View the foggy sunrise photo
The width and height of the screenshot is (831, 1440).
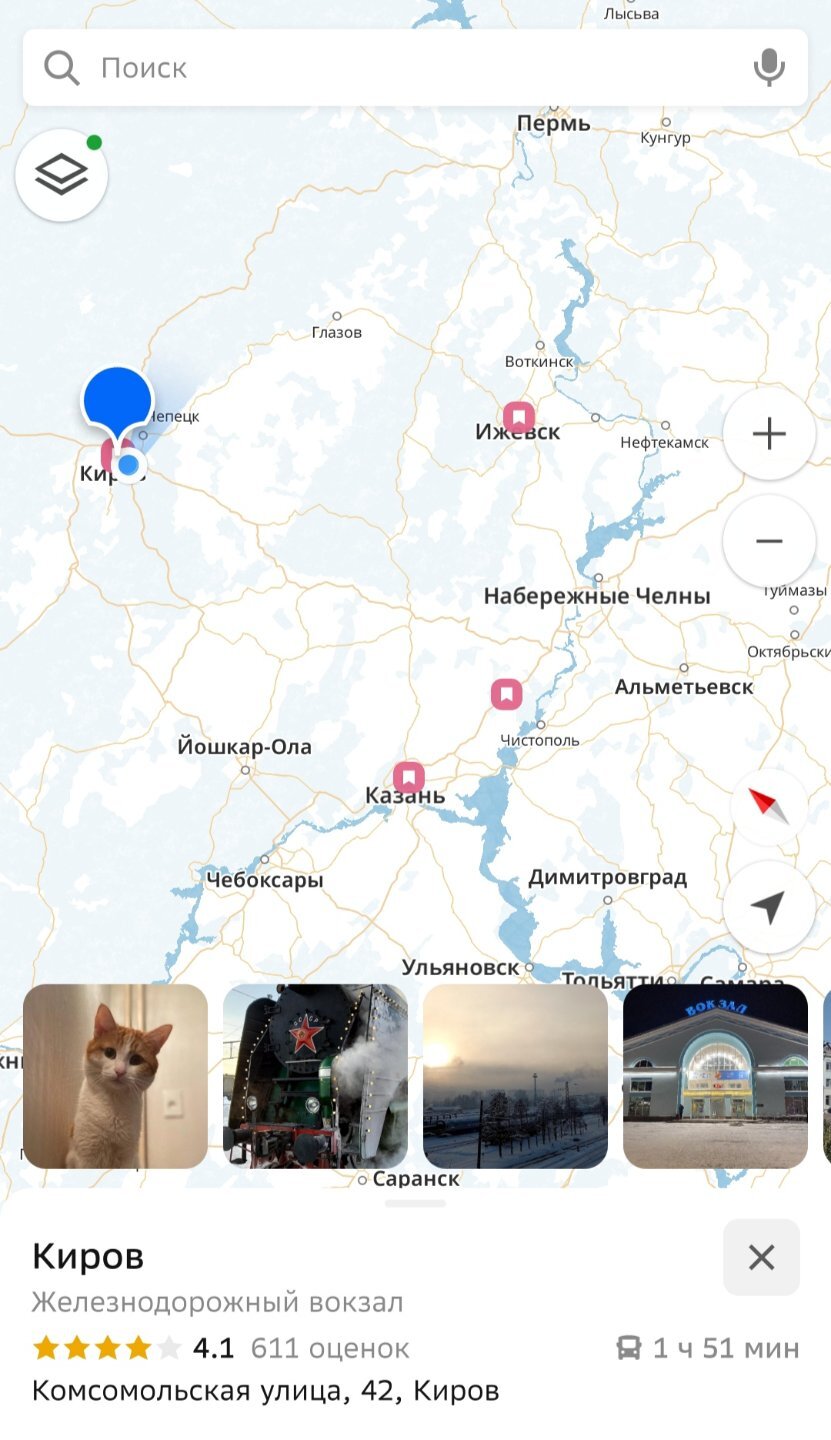(515, 1076)
